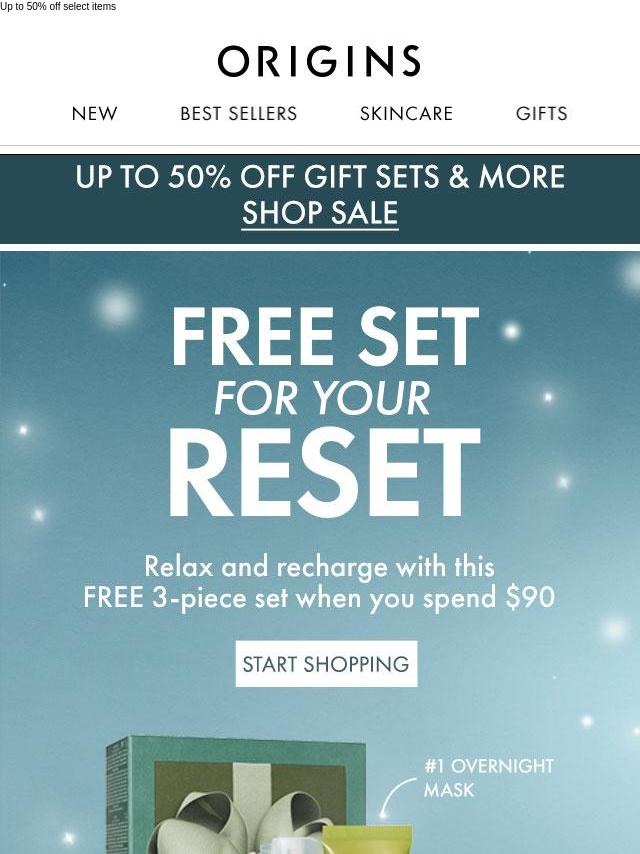Image resolution: width=640 pixels, height=854 pixels.
Task: Browse the GIFTS category
Action: coord(541,114)
